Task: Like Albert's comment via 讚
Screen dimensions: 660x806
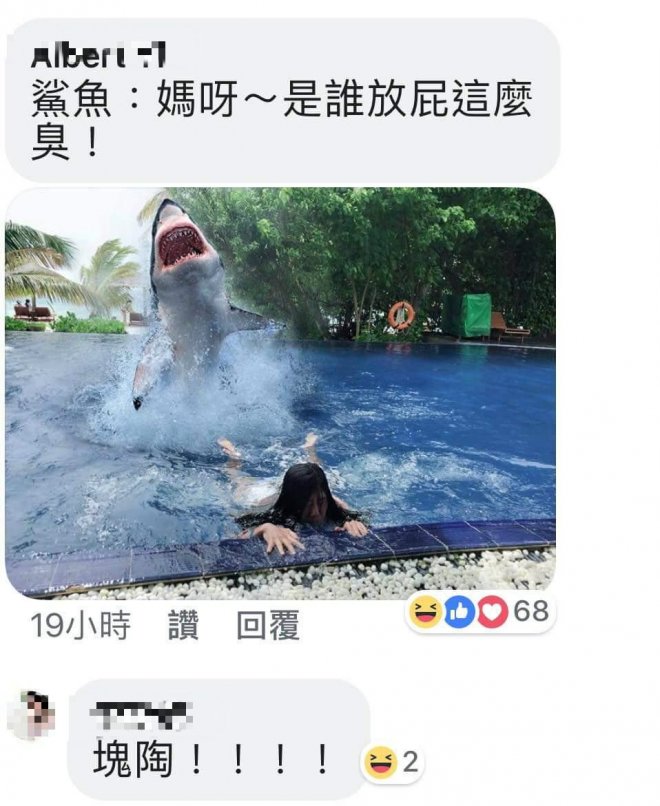Action: pyautogui.click(x=183, y=627)
